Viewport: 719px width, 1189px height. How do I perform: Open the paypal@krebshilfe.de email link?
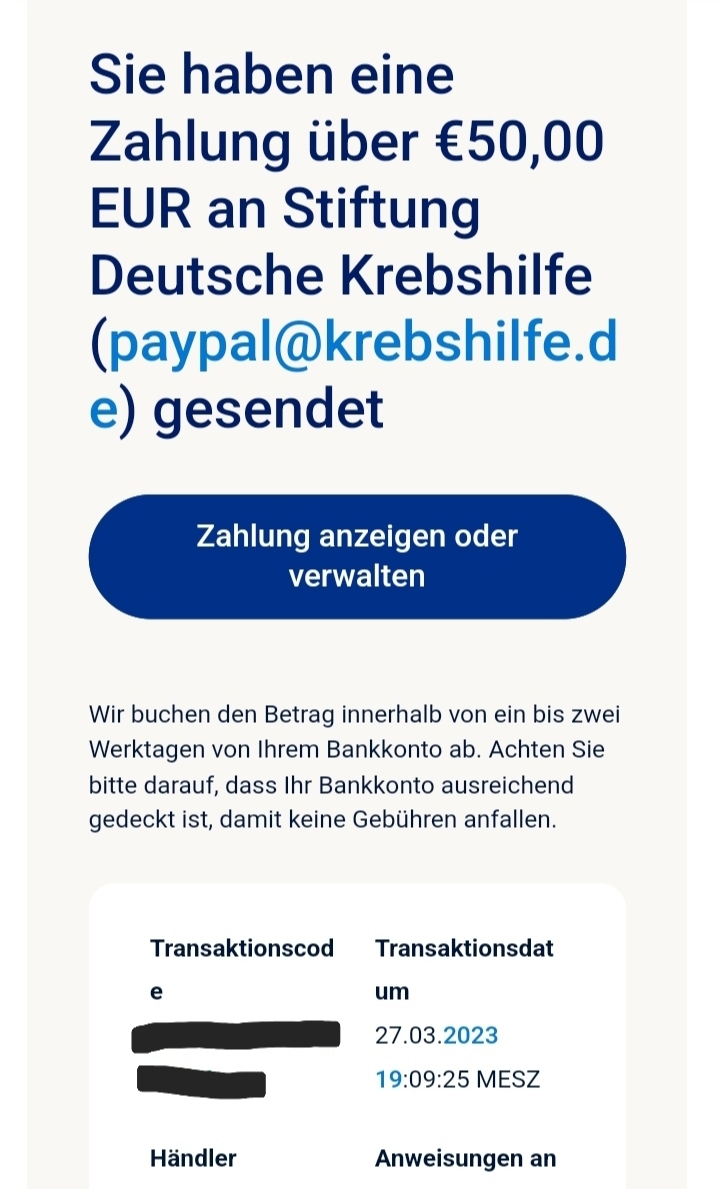[x=362, y=343]
